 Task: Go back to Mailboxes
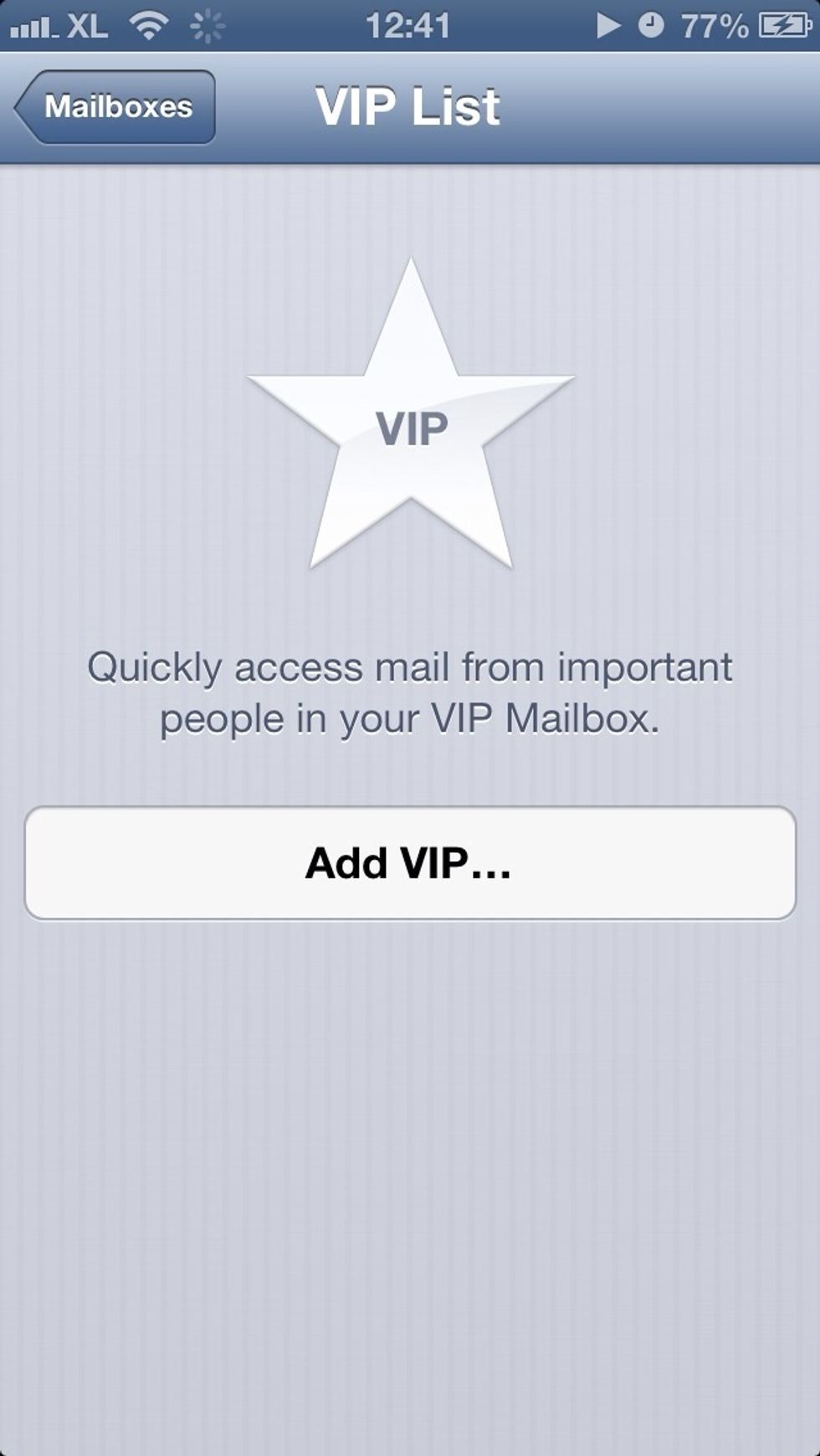point(115,107)
